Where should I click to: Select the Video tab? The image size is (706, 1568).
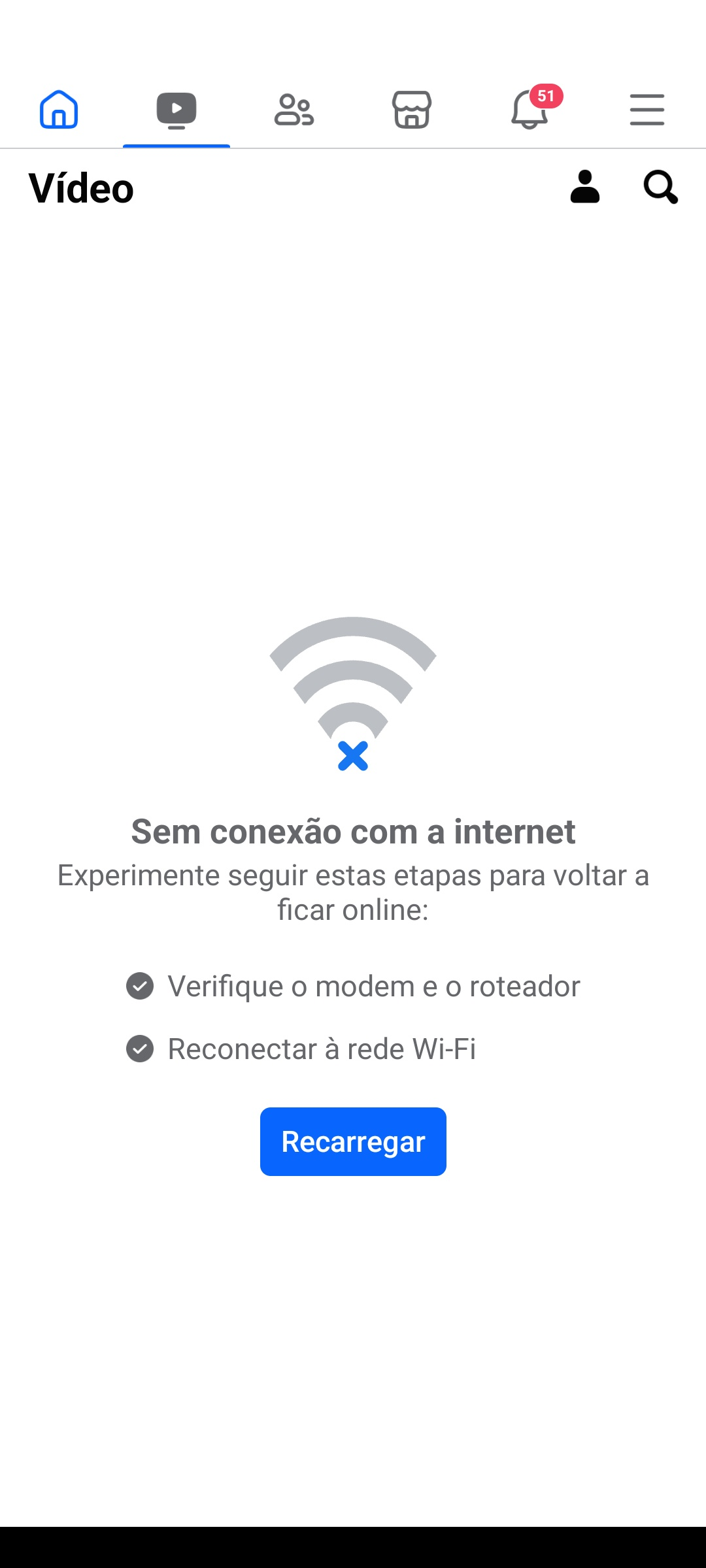pos(176,110)
